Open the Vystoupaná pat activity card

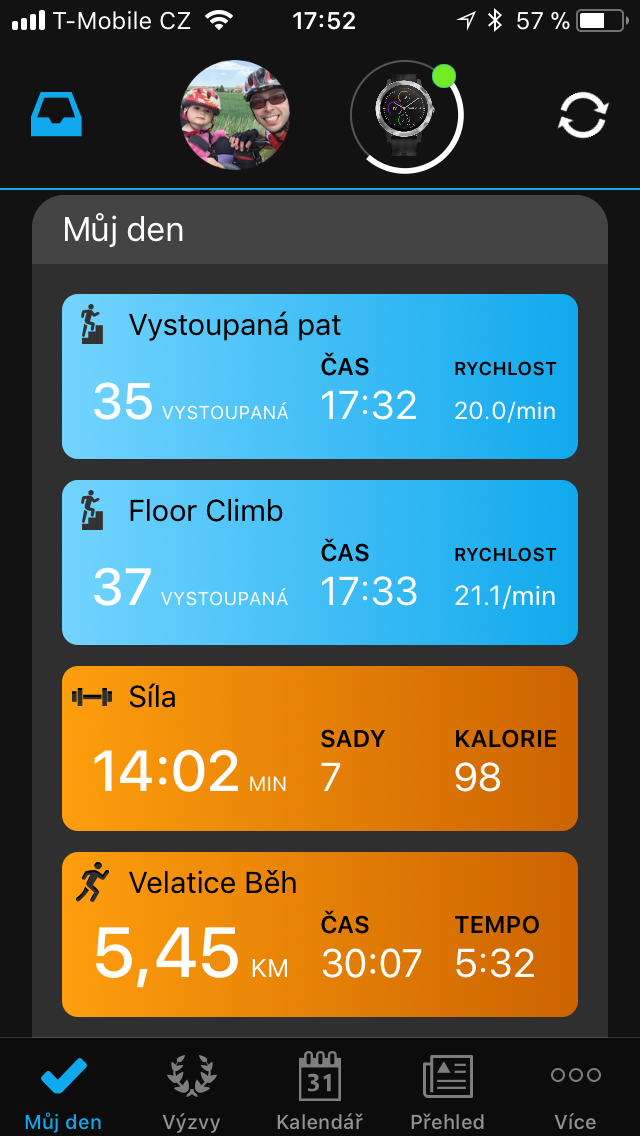click(x=320, y=376)
